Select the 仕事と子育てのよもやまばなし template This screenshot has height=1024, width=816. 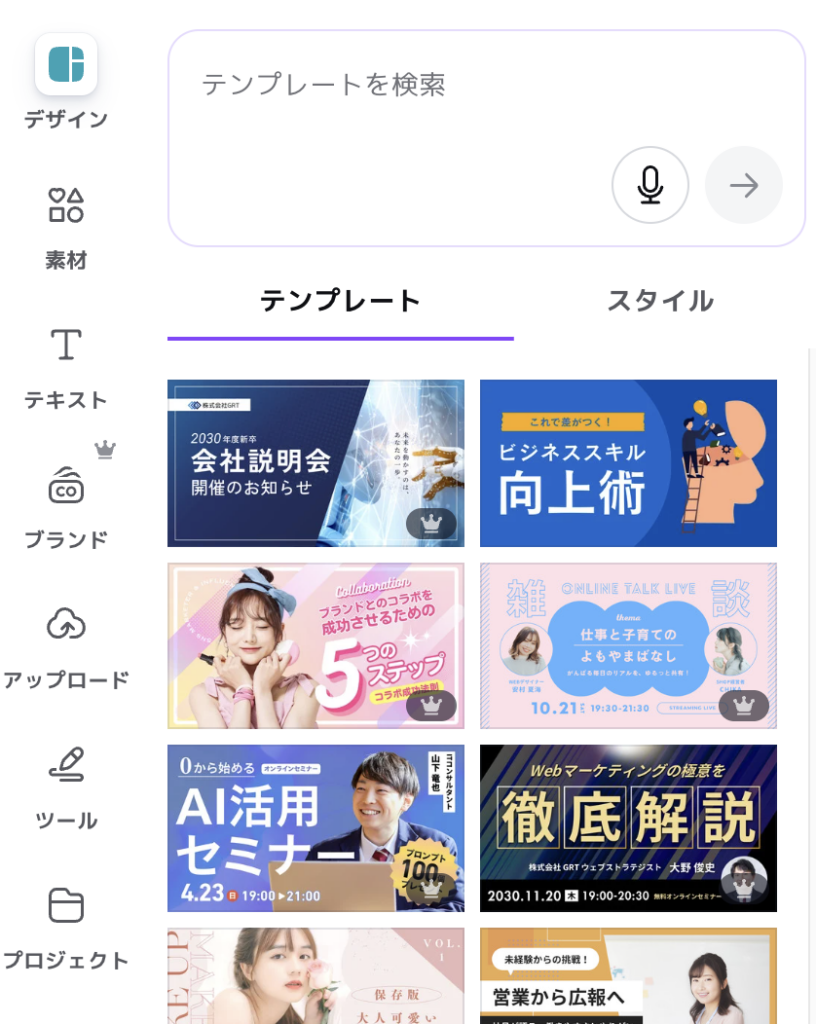click(628, 645)
